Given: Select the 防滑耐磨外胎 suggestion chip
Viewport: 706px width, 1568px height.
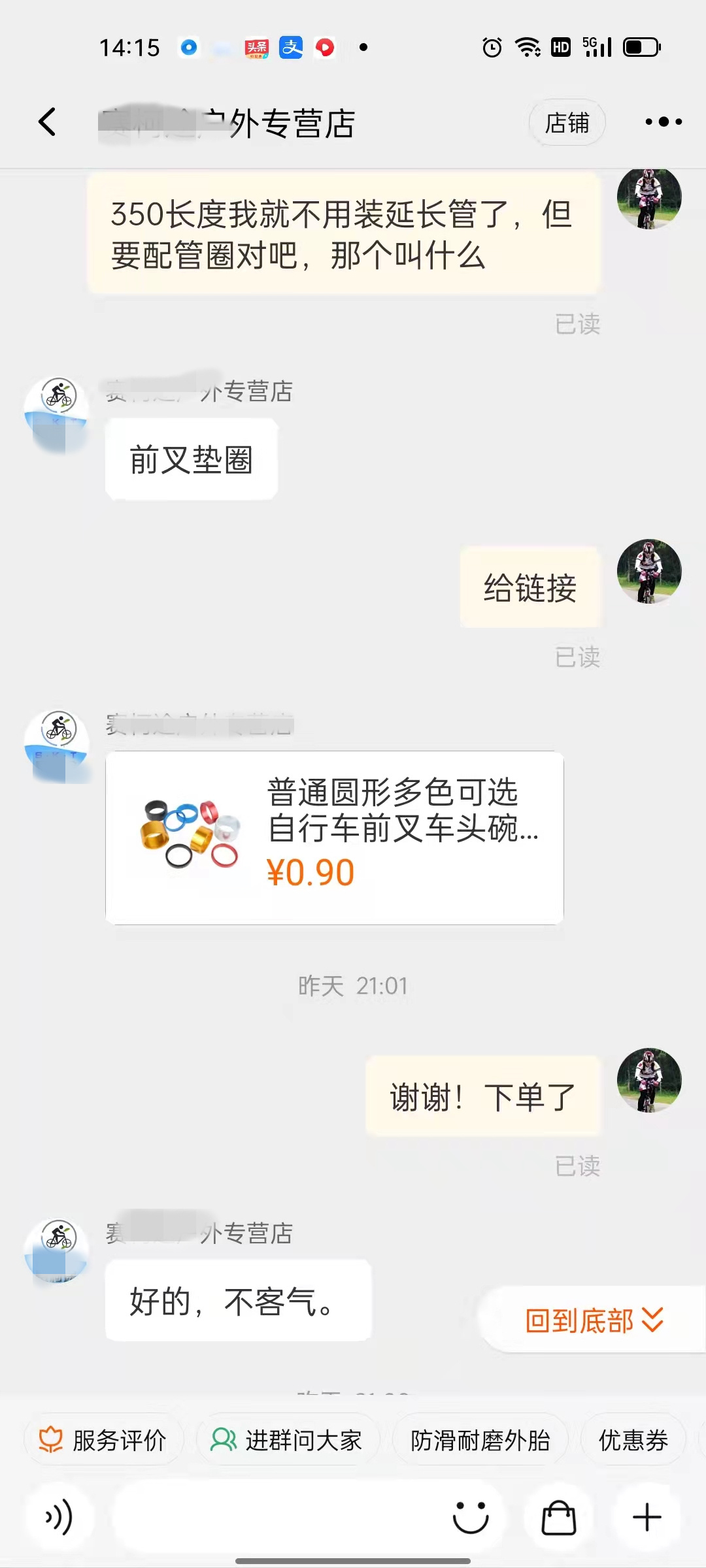Looking at the screenshot, I should pos(480,1439).
